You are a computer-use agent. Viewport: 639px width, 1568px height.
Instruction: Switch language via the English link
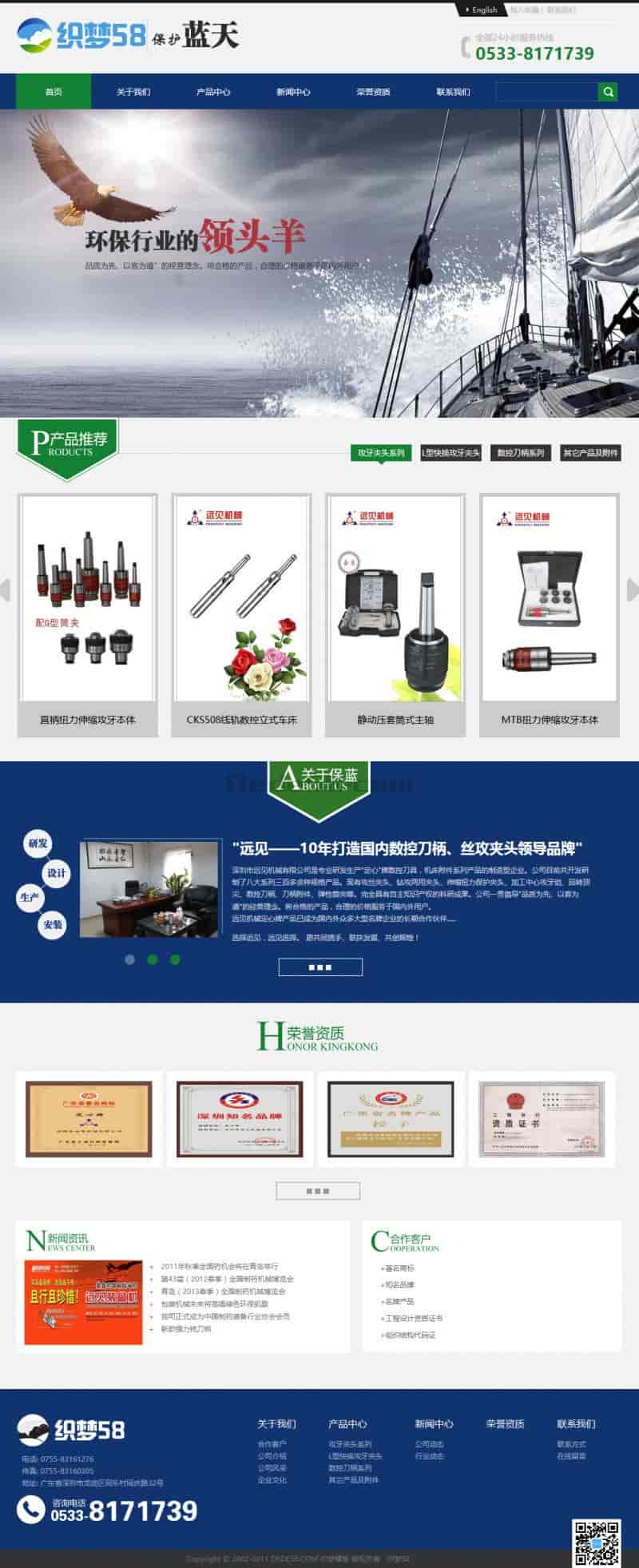[484, 10]
